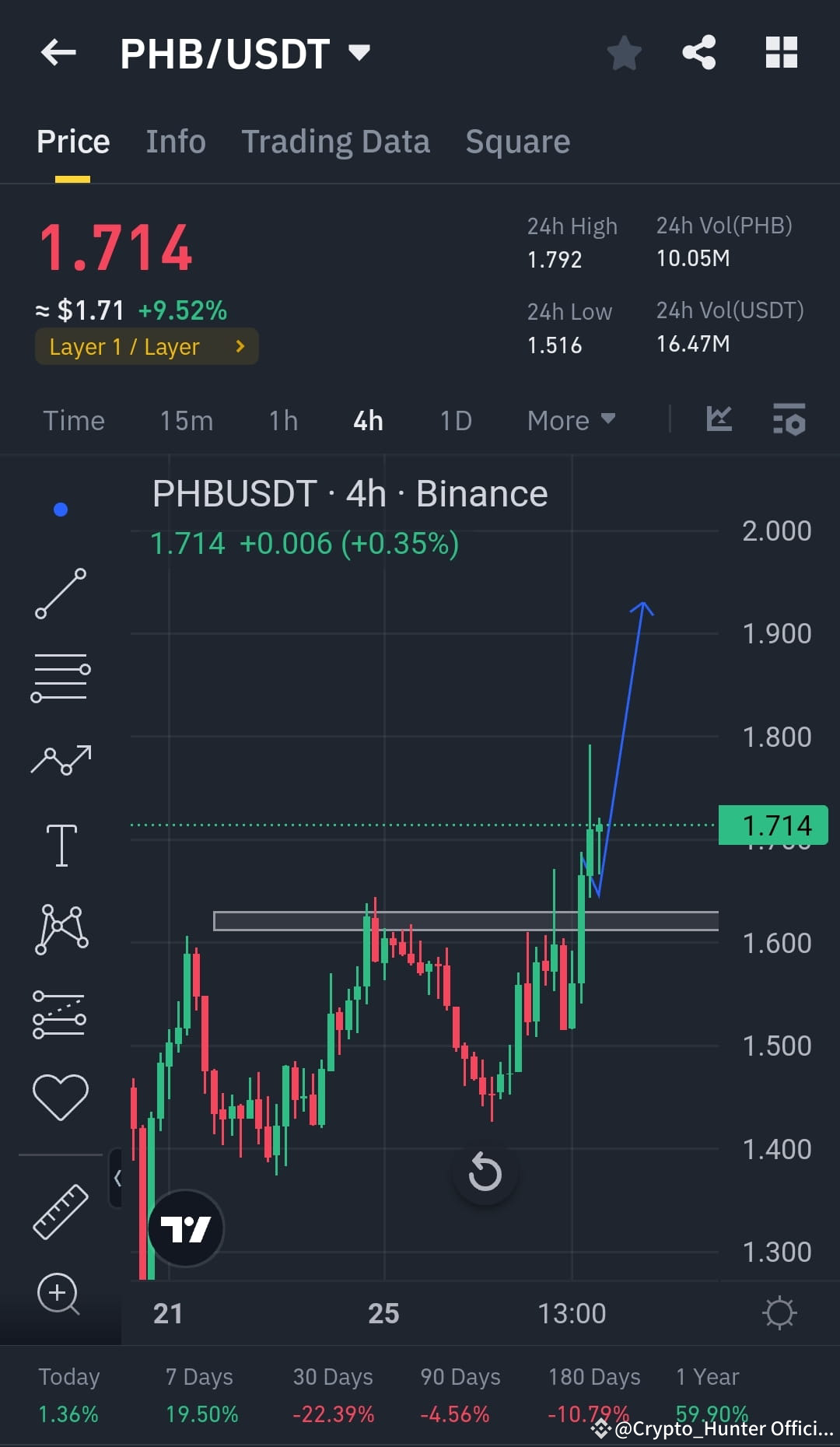Click the TradingView logo on the chart
Screen dimensions: 840x1447
click(187, 1228)
